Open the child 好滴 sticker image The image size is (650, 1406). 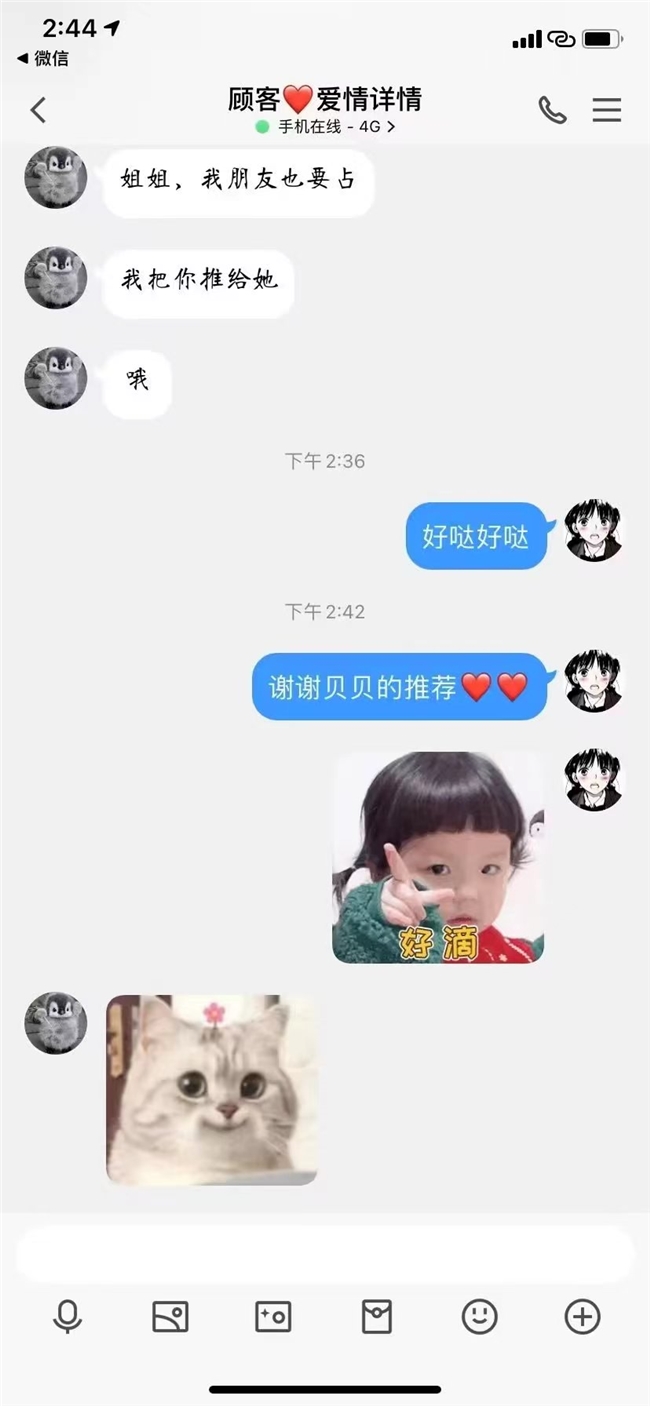click(x=438, y=857)
